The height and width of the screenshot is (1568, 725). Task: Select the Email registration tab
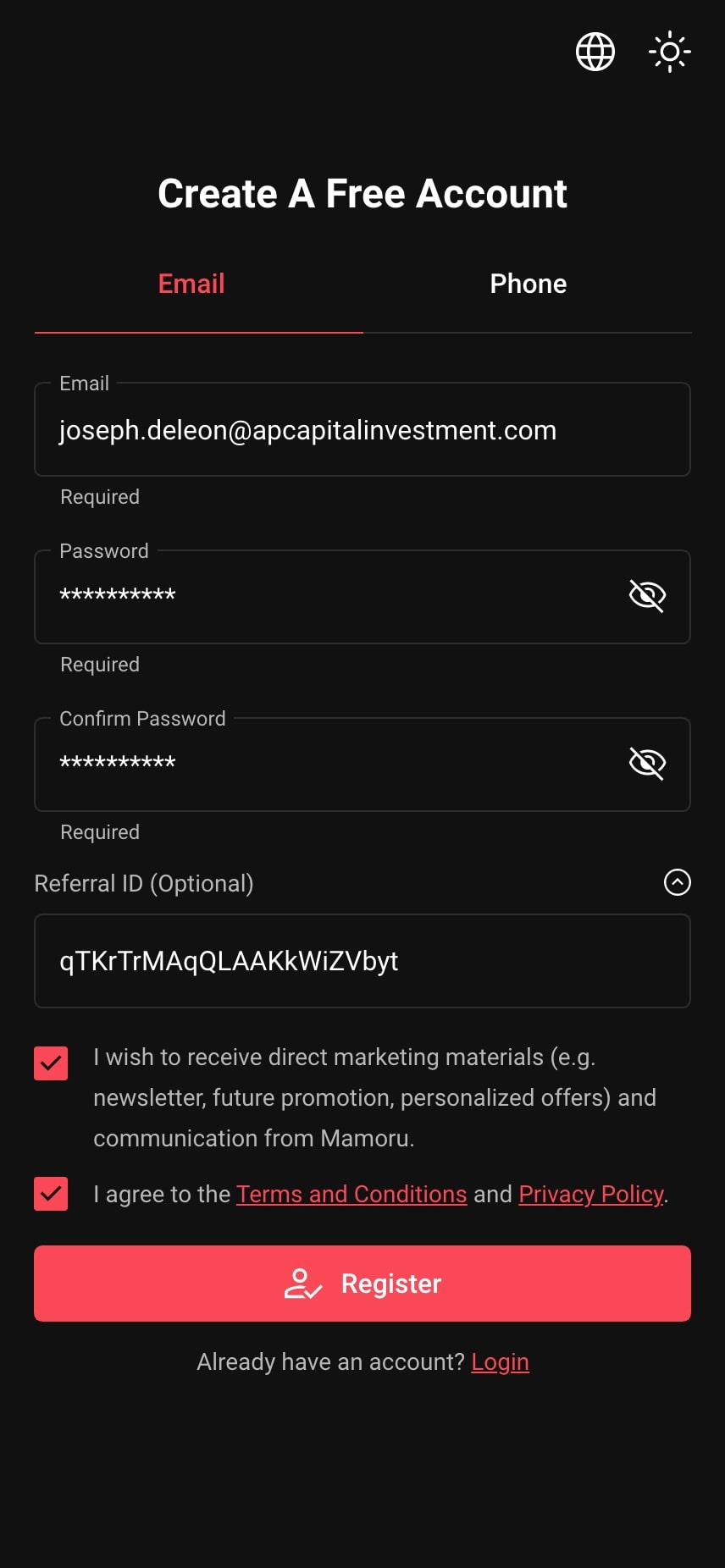[x=191, y=284]
